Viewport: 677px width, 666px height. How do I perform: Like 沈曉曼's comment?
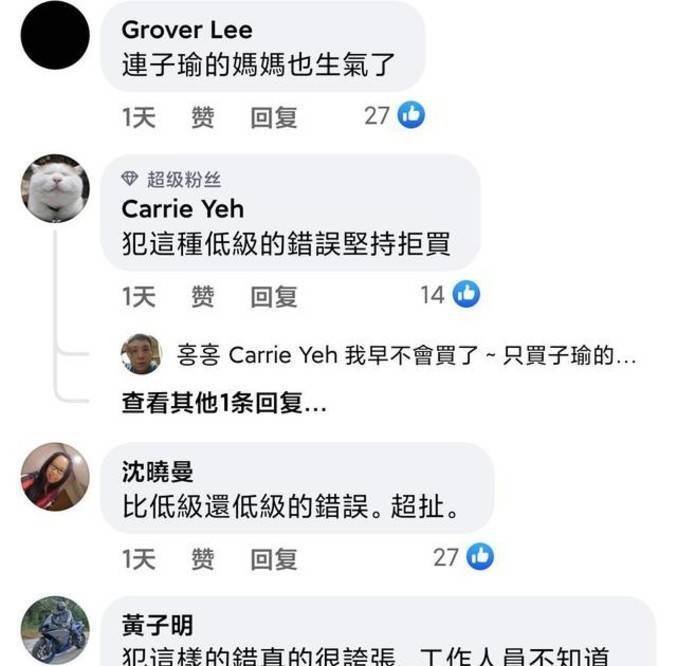[x=202, y=559]
